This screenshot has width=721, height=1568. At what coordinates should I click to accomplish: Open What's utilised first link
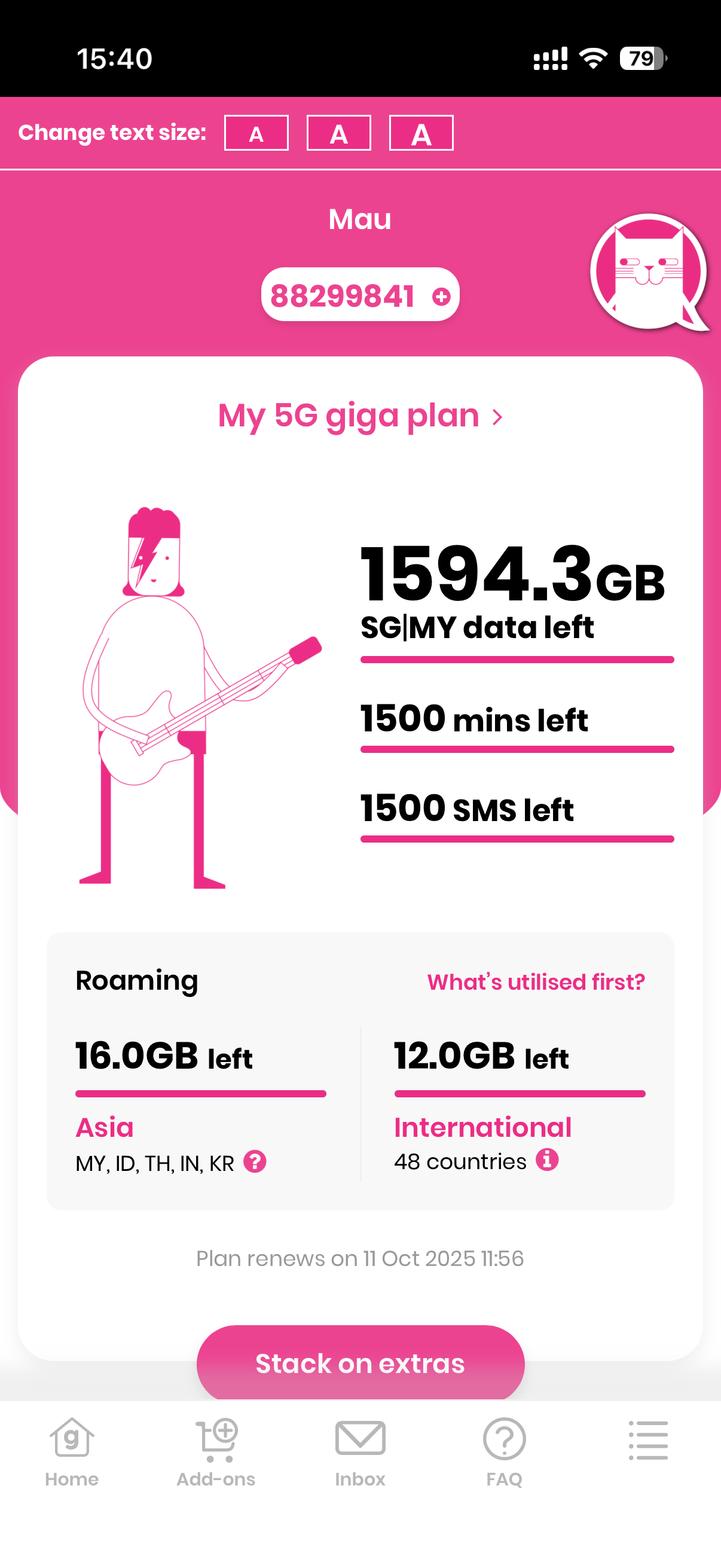536,982
